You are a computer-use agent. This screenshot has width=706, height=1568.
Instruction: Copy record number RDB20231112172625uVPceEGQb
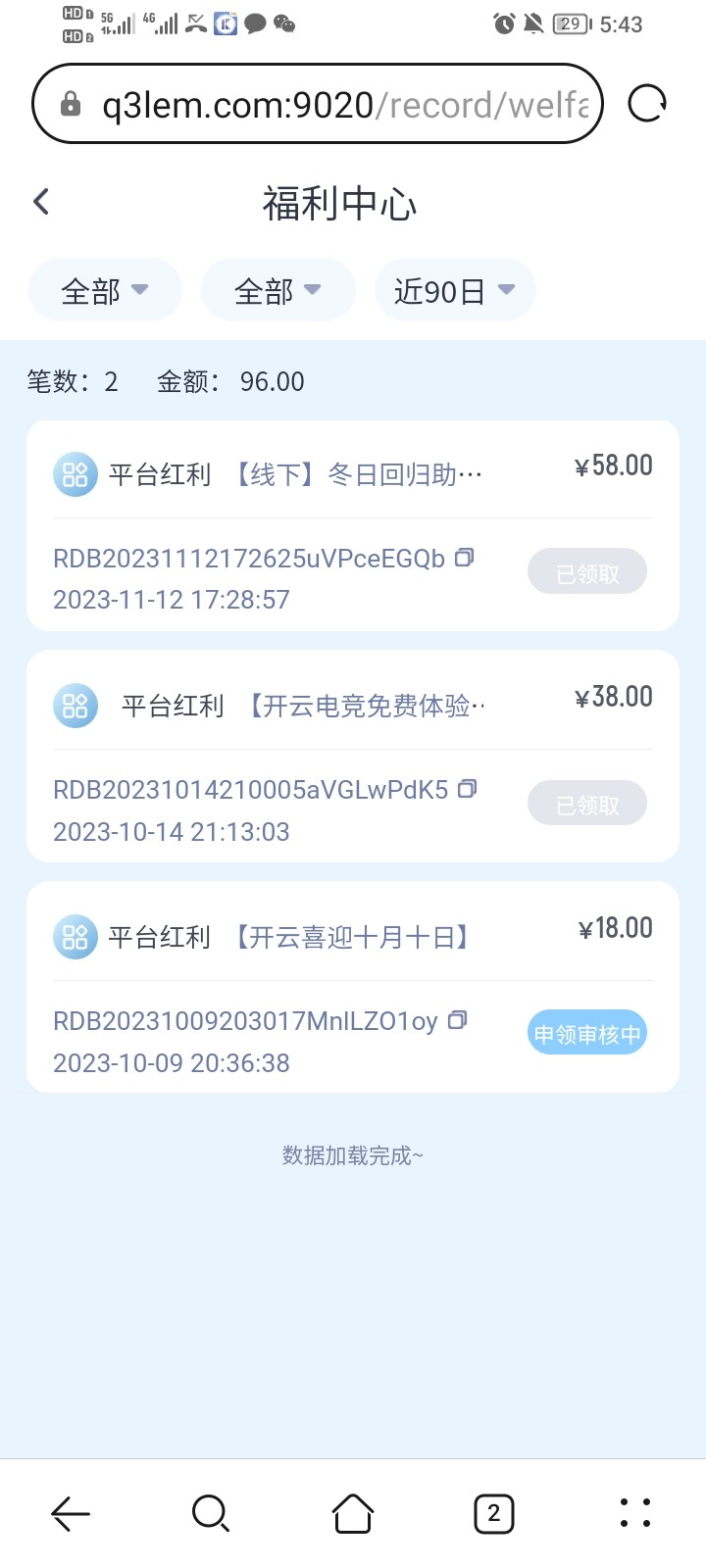pos(465,556)
